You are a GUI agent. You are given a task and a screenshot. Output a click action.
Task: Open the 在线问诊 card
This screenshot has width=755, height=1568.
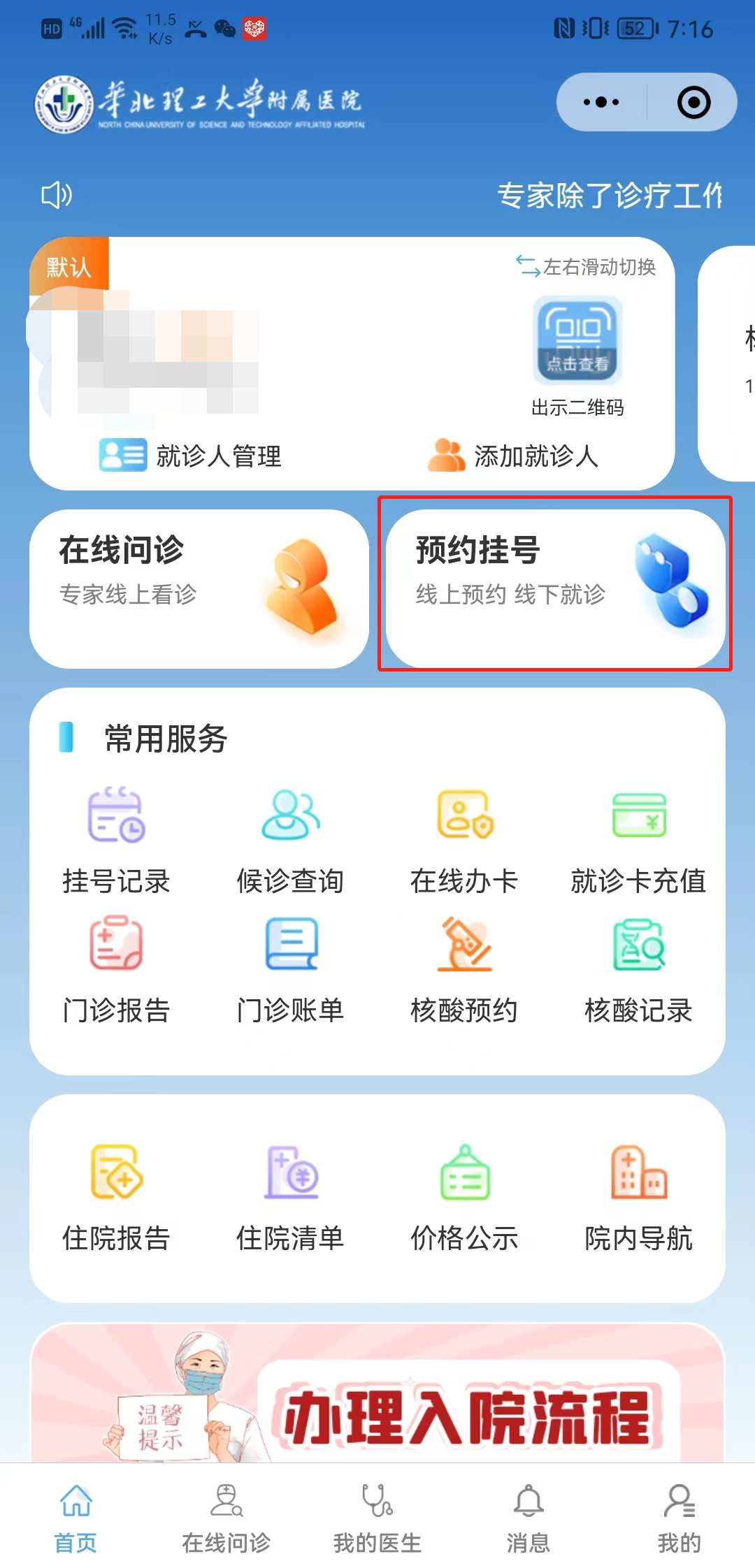pos(199,588)
